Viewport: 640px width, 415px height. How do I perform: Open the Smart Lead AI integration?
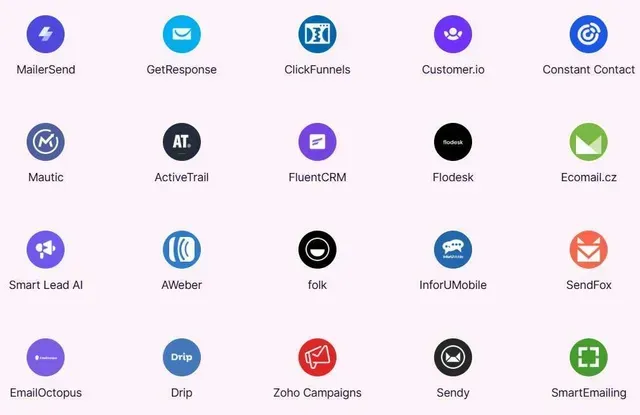pos(46,249)
